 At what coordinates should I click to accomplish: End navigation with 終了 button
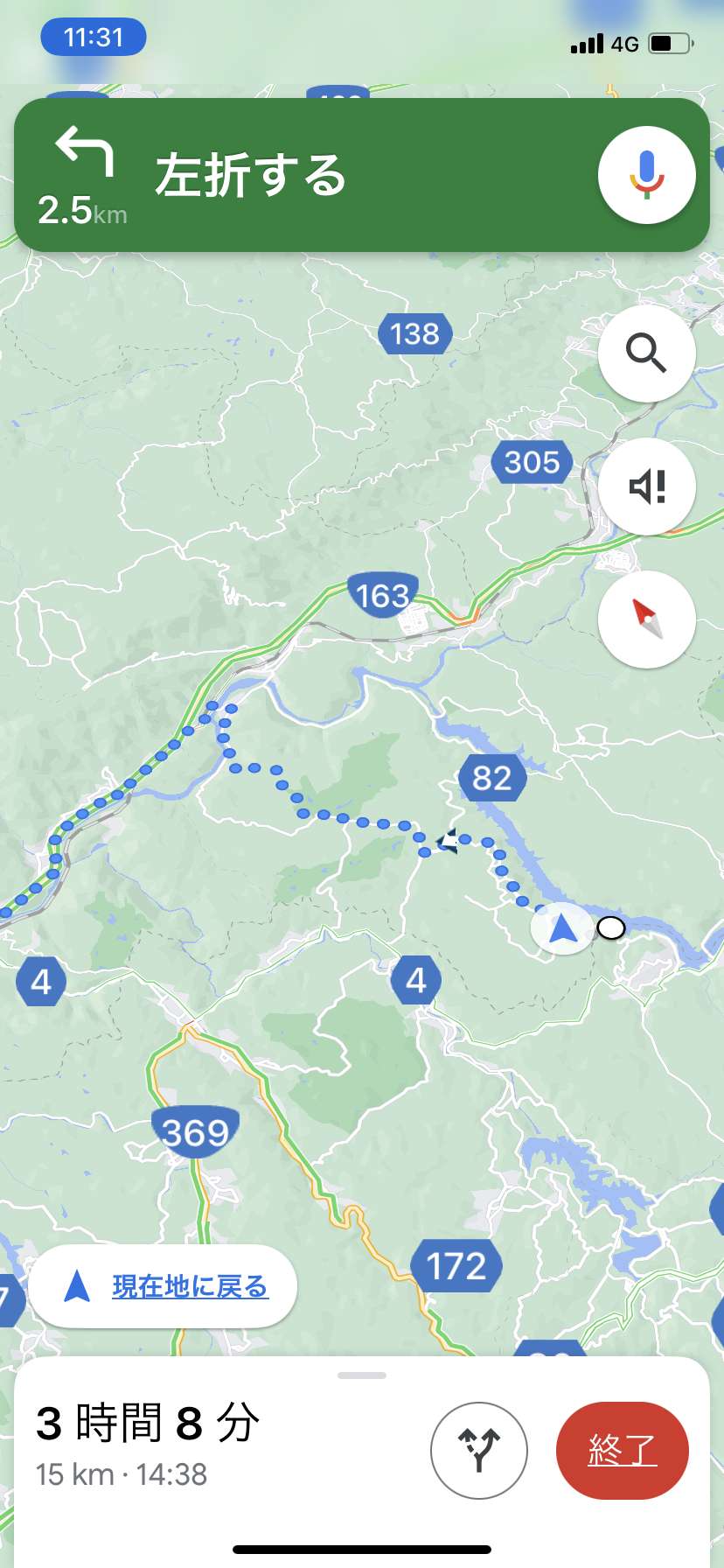click(623, 1451)
